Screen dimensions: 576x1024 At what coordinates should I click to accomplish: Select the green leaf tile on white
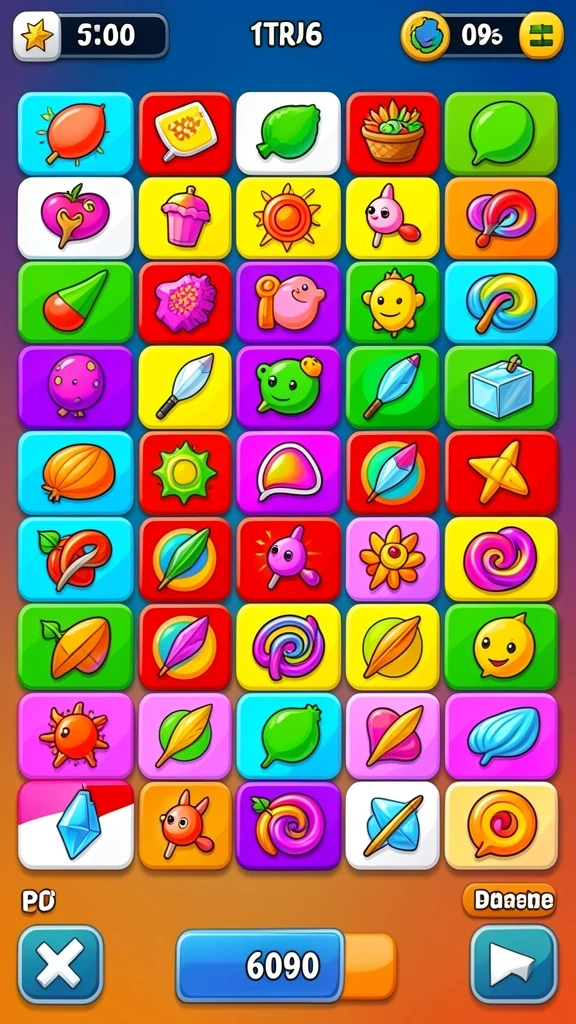tap(288, 133)
